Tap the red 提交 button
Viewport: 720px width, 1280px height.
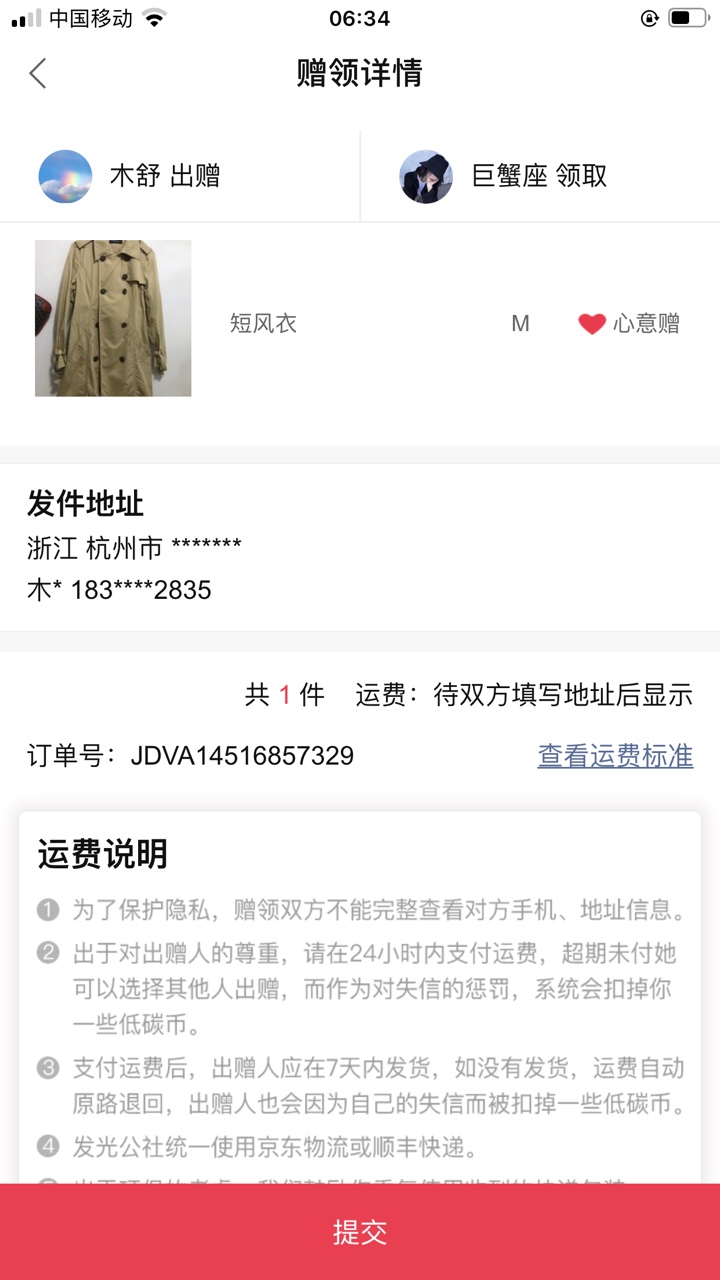[x=360, y=1232]
